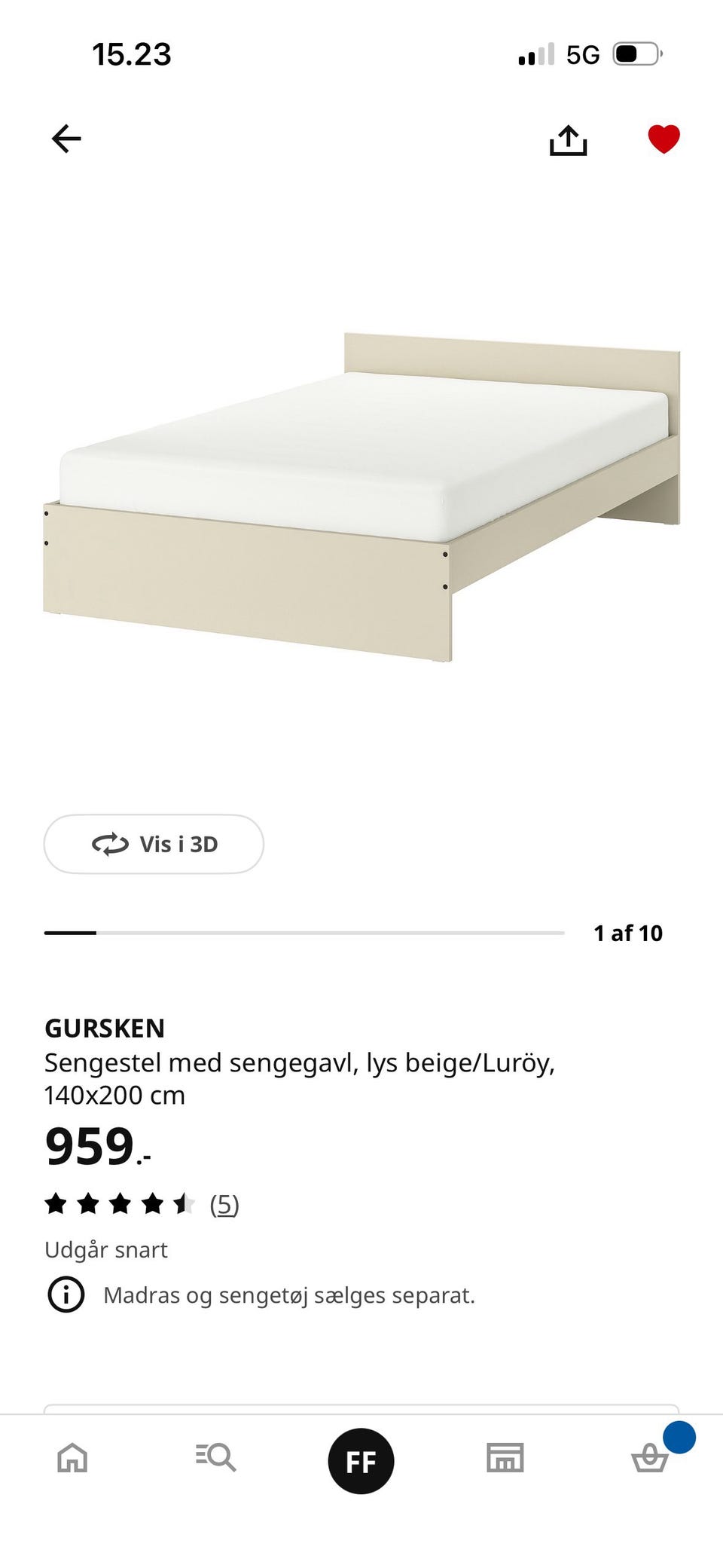723x1568 pixels.
Task: Launch the 3D view with Vis i 3D
Action: [x=154, y=844]
